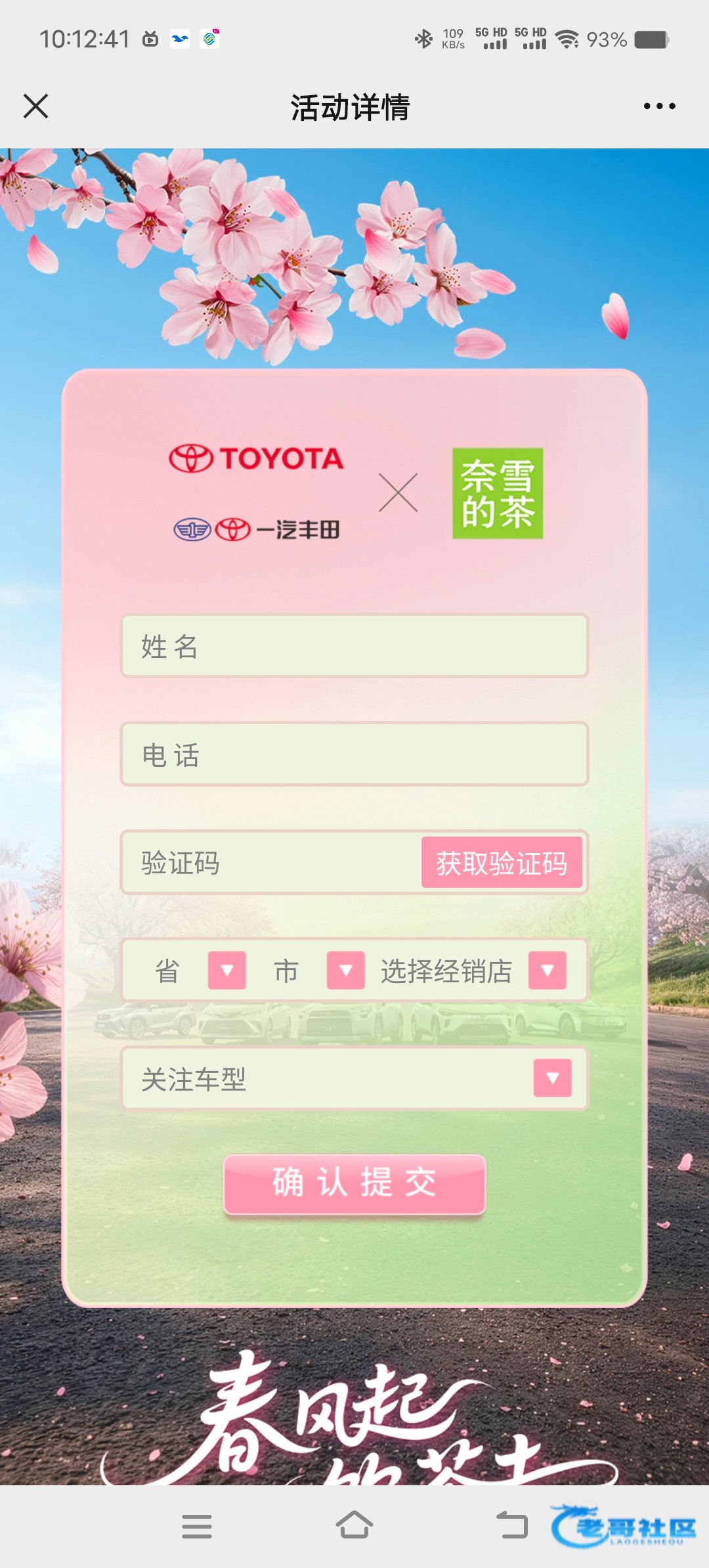
Task: Tap 获取验证码 to get code
Action: tap(502, 862)
